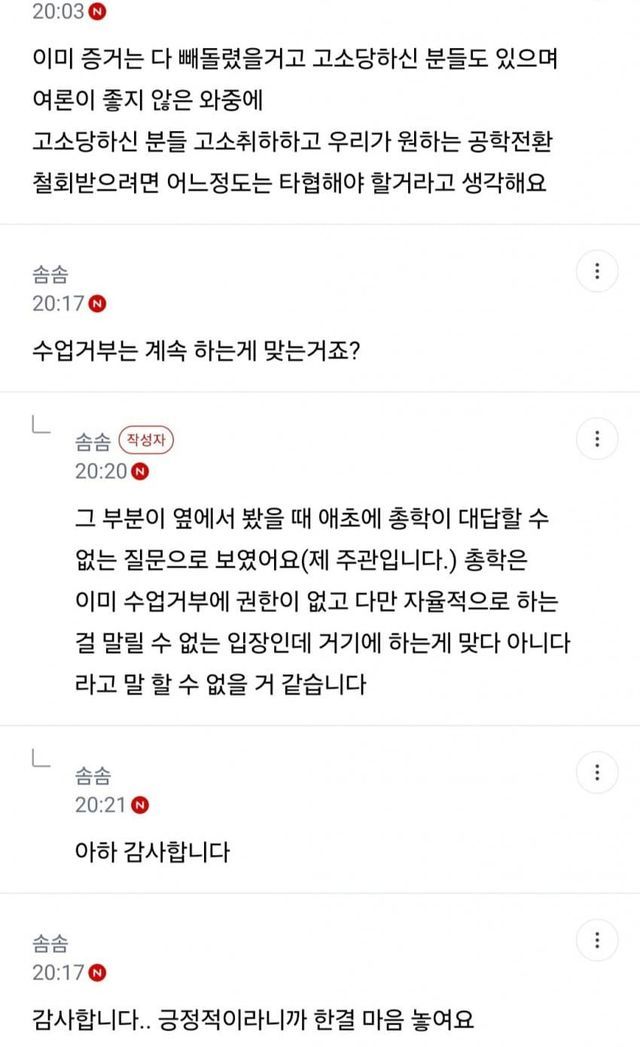Open options for 아하 감사합니다 reply

(x=597, y=773)
